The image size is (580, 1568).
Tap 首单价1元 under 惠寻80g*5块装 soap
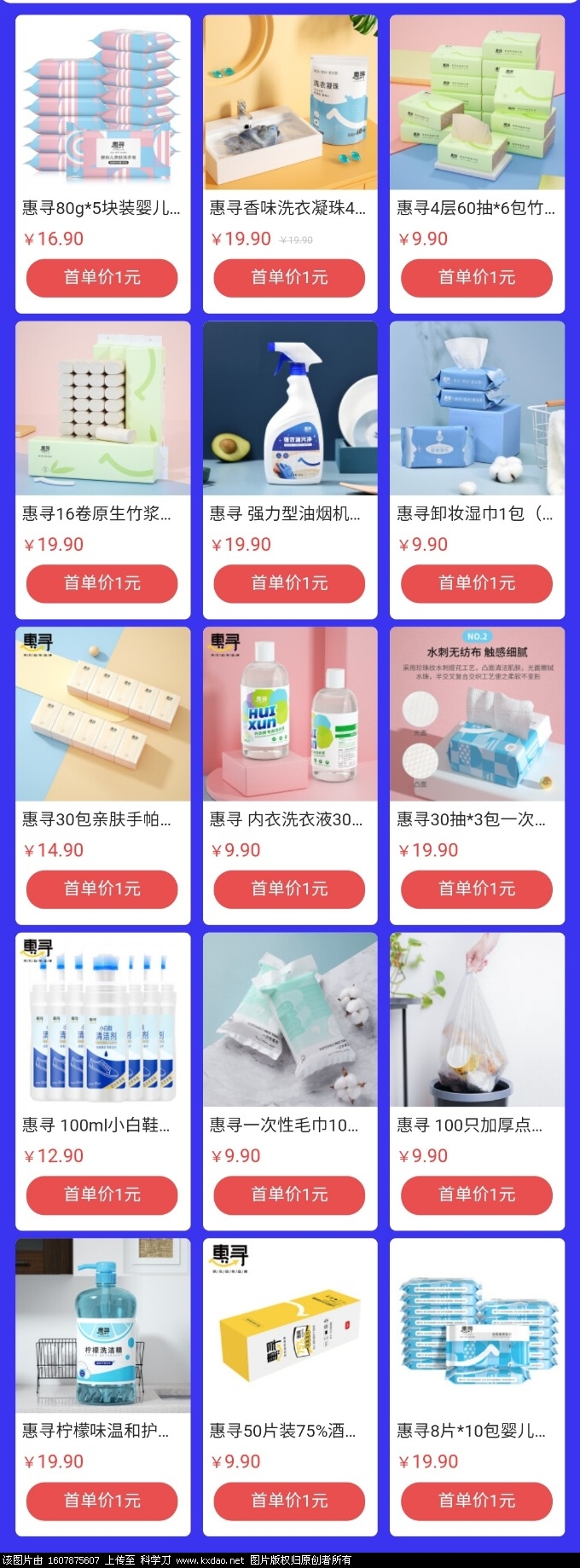102,278
